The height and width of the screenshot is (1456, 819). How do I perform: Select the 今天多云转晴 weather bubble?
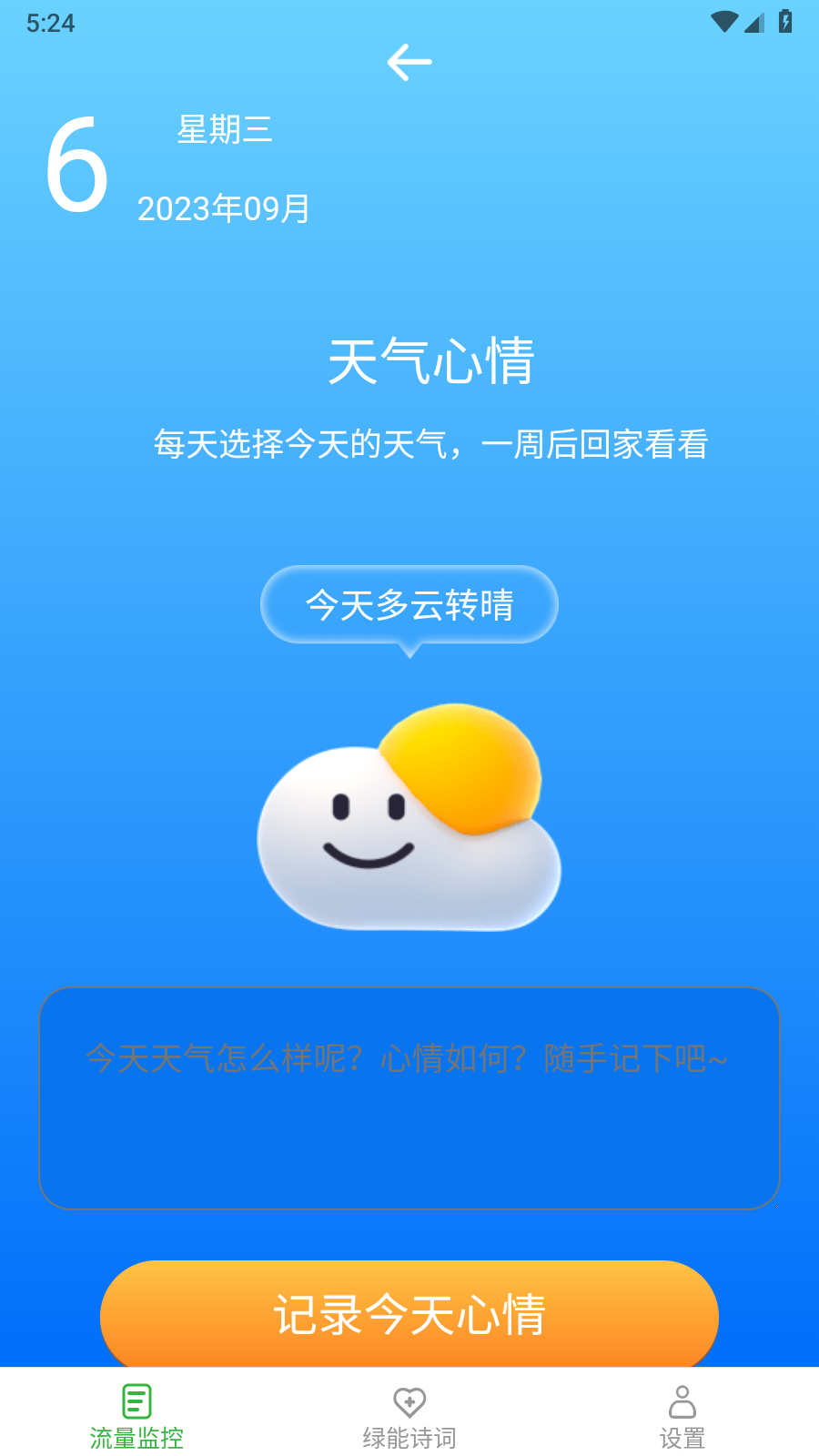point(409,605)
